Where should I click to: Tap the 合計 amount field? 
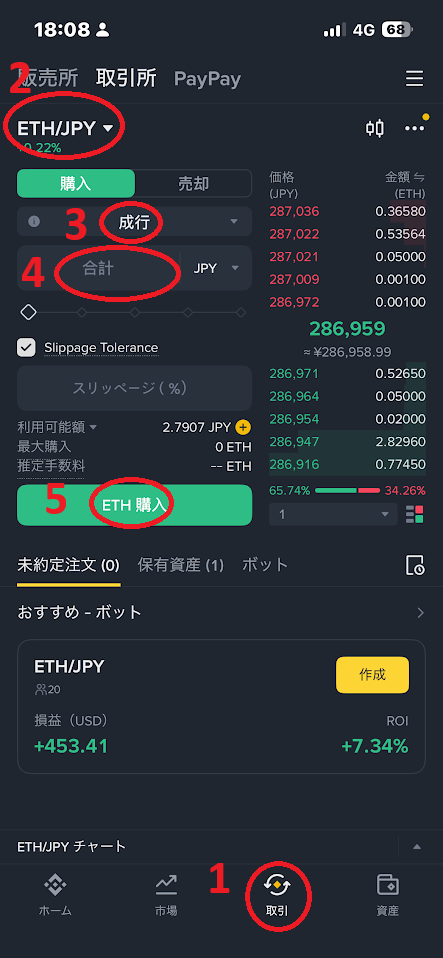99,268
